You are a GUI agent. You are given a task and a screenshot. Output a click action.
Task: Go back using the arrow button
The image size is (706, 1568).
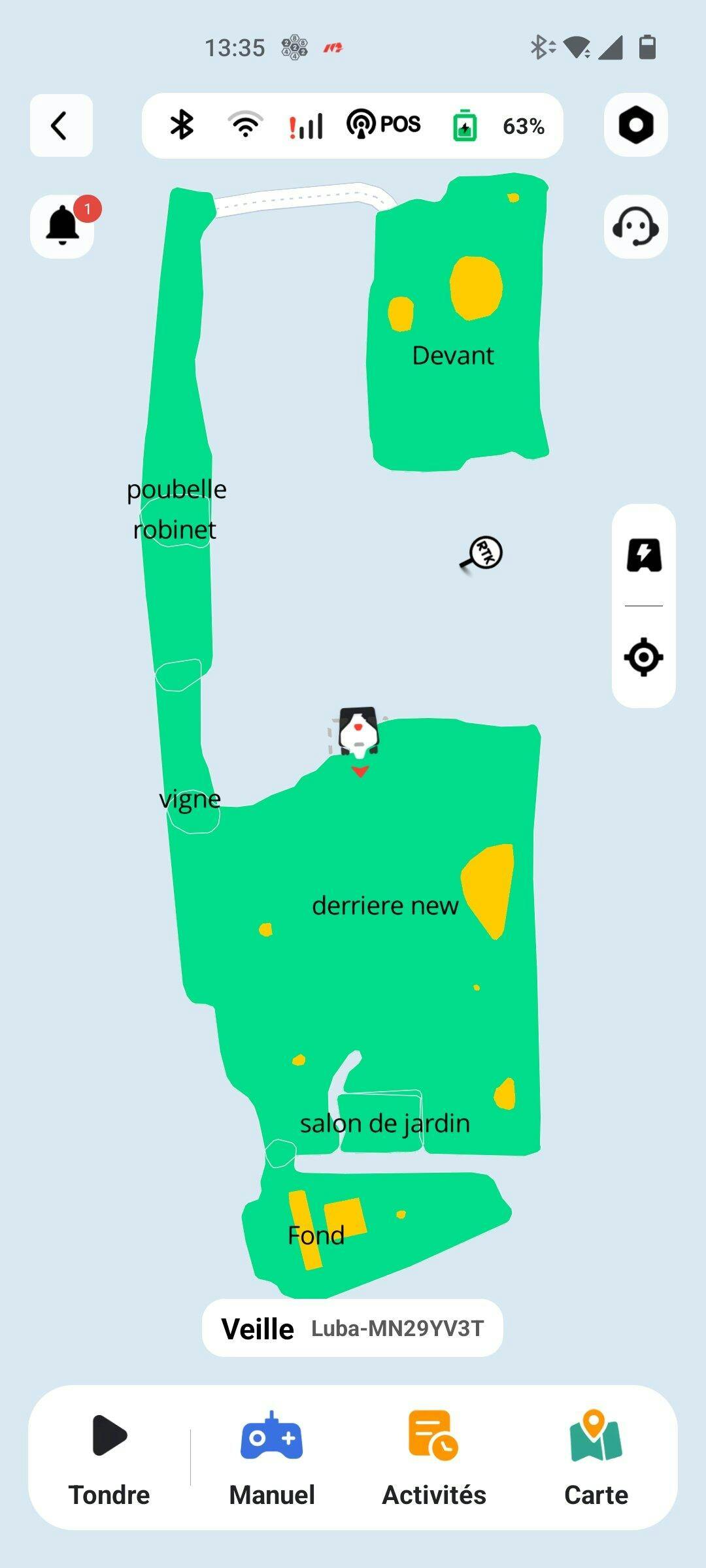[x=61, y=125]
